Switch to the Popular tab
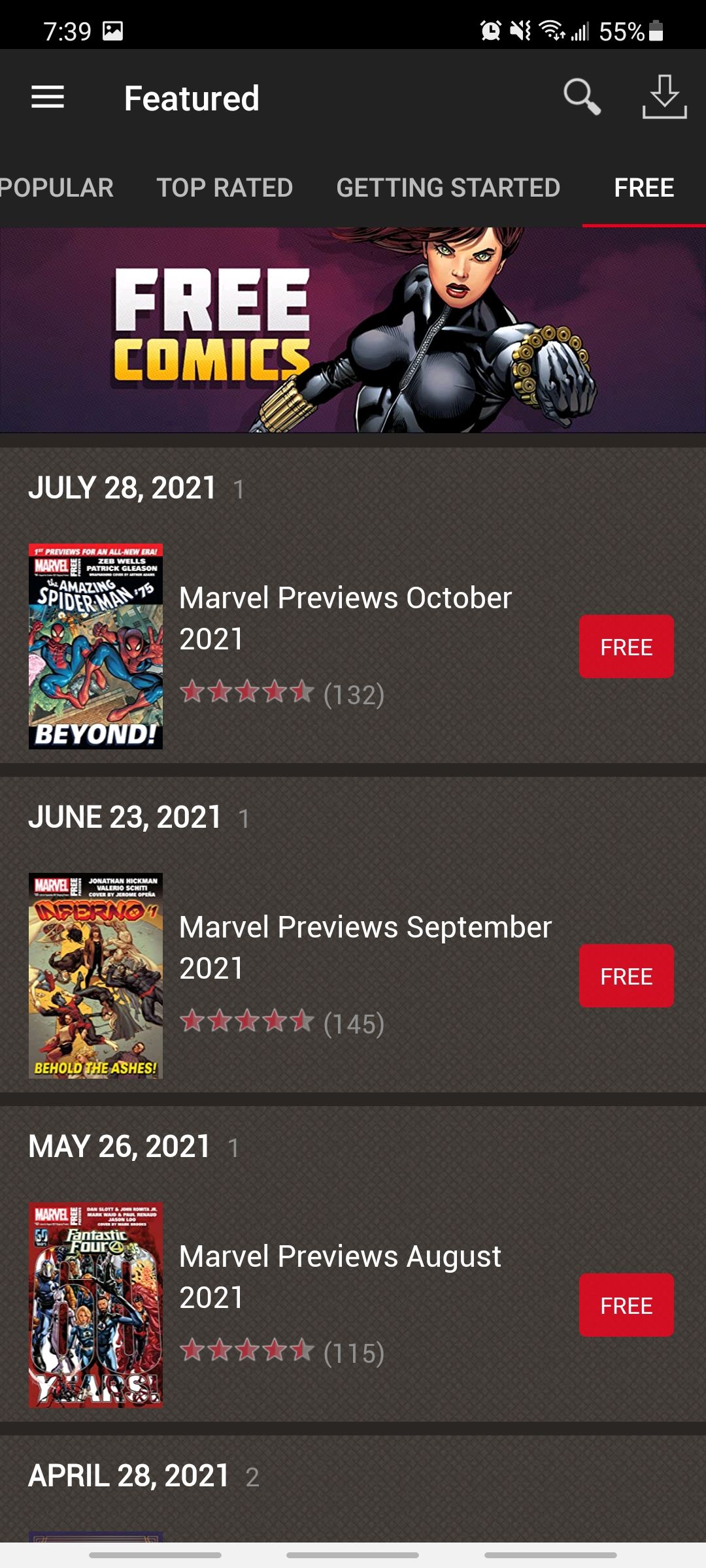This screenshot has height=1568, width=706. [x=56, y=188]
